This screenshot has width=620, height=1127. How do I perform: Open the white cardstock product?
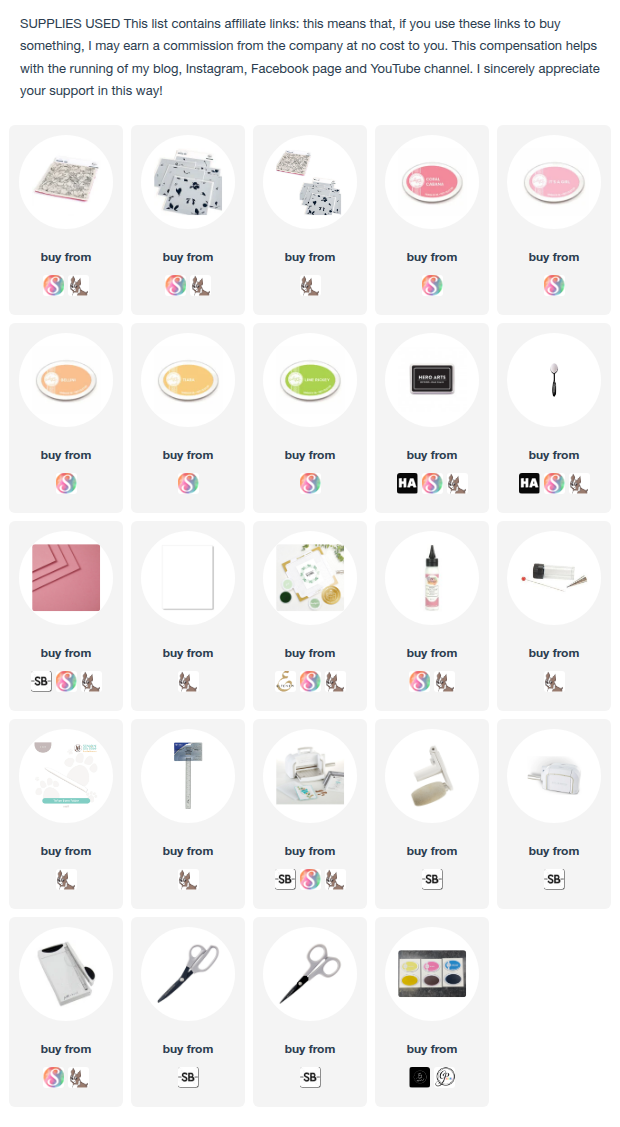pyautogui.click(x=188, y=576)
